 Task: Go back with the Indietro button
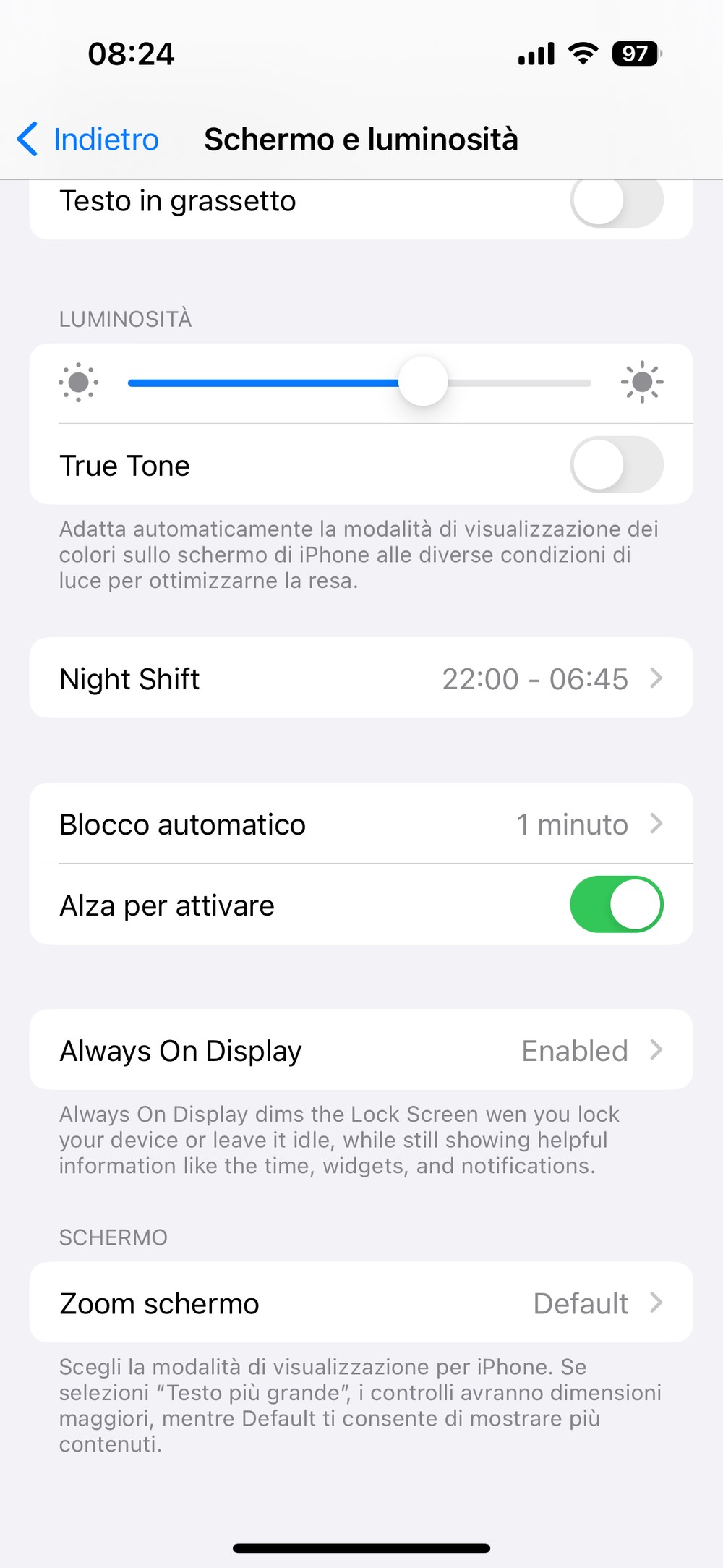(87, 139)
